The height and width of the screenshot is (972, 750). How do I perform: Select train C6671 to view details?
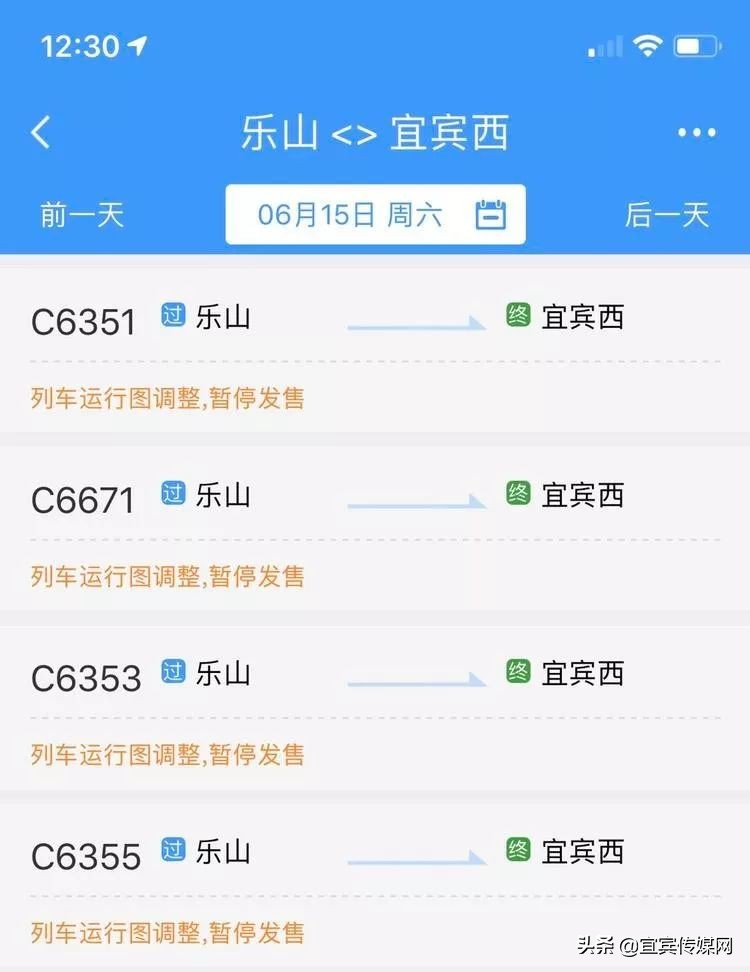pyautogui.click(x=84, y=496)
